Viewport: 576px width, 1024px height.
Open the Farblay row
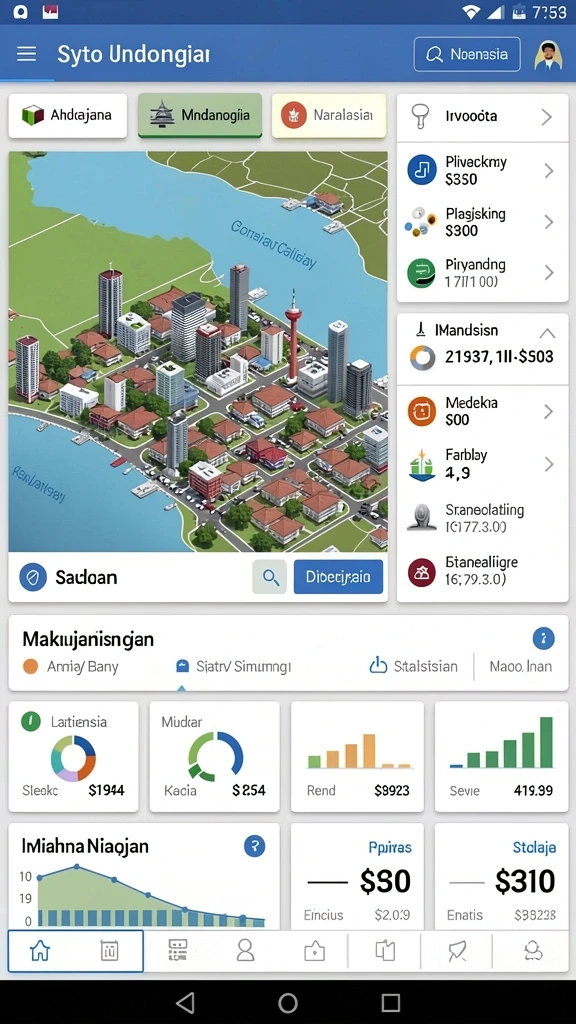tap(483, 464)
